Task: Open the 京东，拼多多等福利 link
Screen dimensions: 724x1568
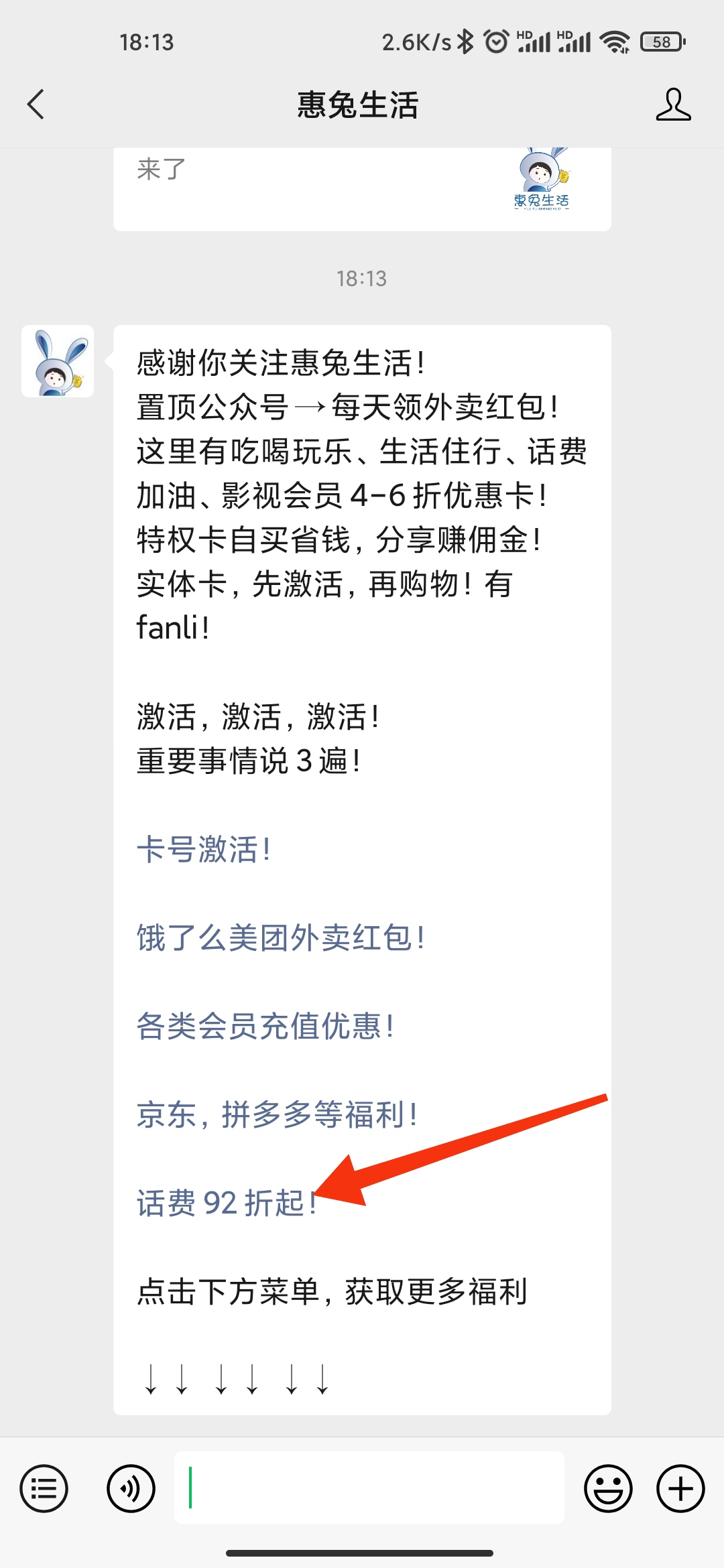Action: point(277,1114)
